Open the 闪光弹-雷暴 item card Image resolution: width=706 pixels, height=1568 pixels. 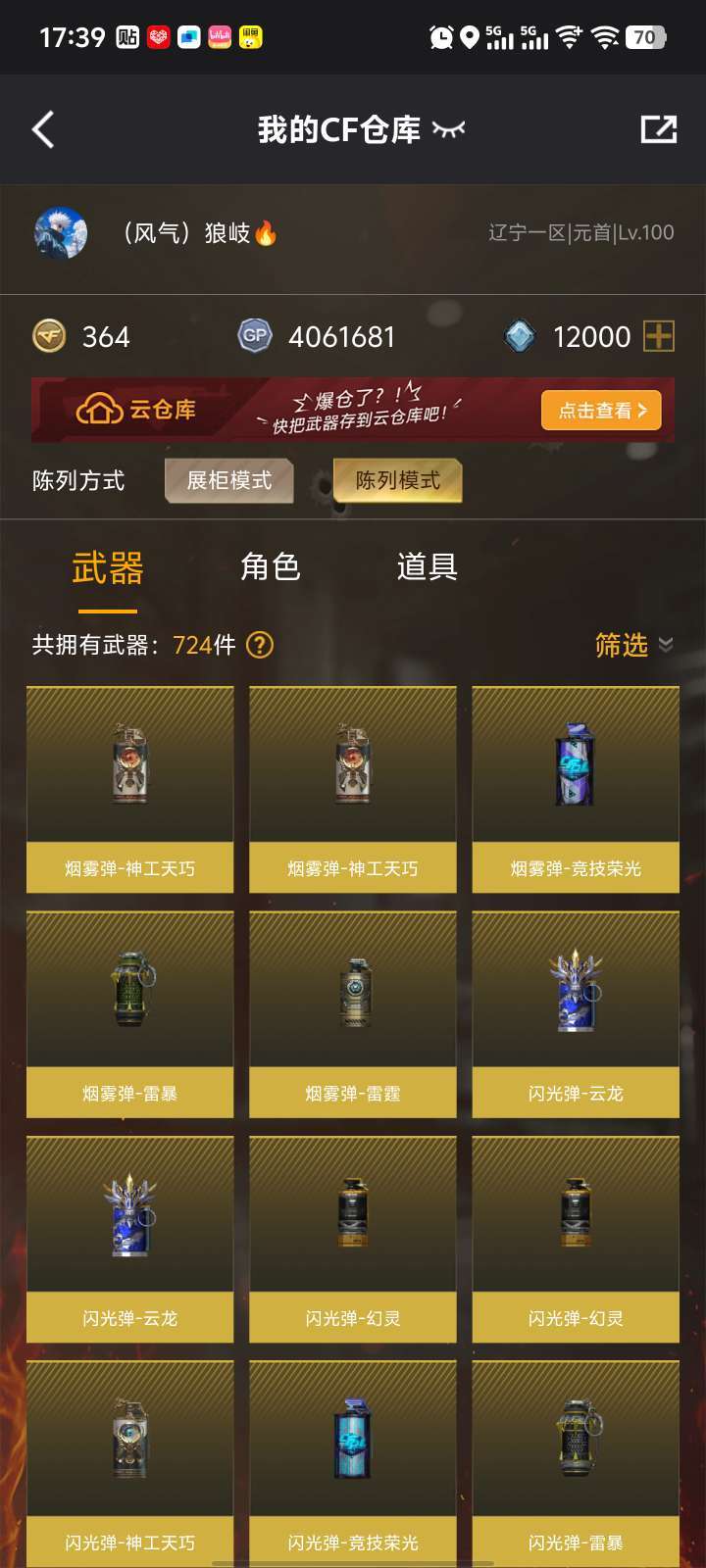(576, 1463)
